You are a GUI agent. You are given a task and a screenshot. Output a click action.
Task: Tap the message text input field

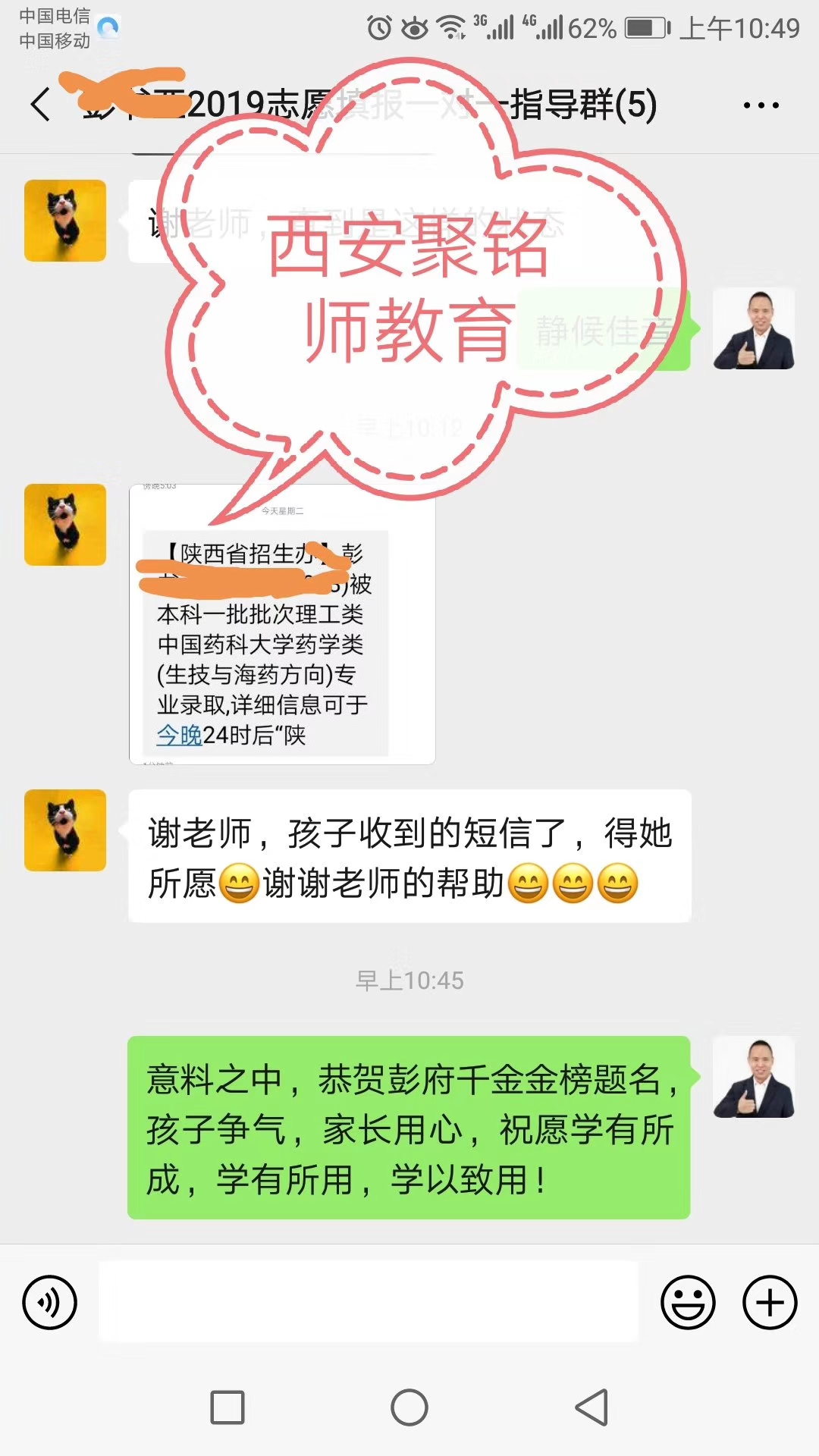[x=369, y=1301]
